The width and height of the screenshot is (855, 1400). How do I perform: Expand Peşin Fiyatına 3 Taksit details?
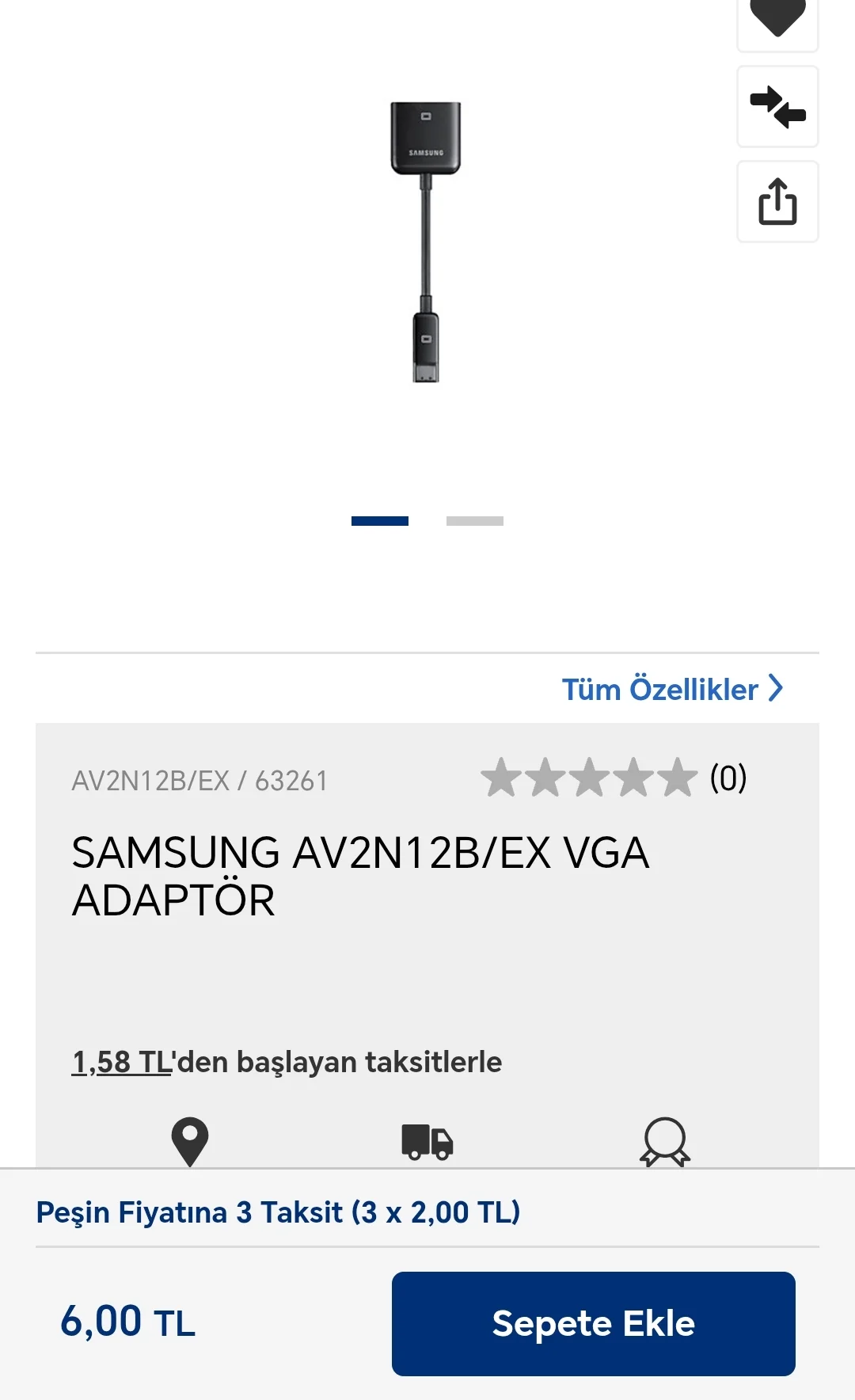[x=279, y=1212]
